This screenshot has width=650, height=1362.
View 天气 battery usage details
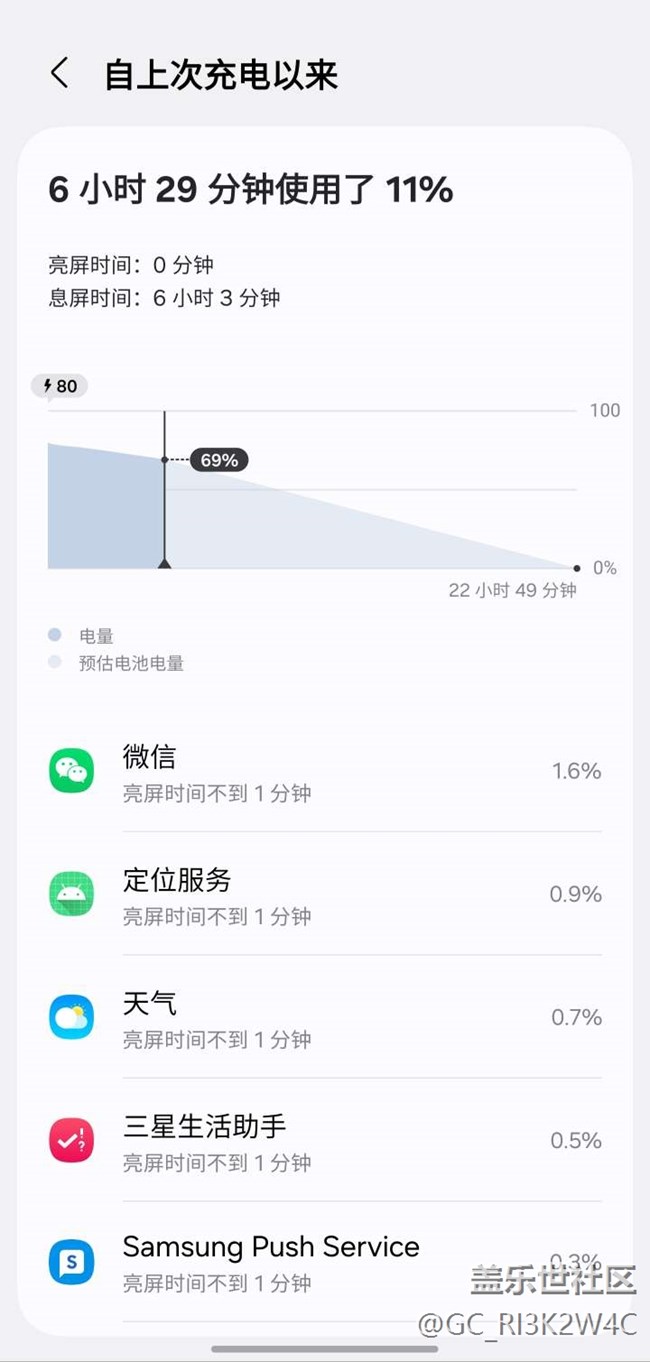tap(325, 1018)
